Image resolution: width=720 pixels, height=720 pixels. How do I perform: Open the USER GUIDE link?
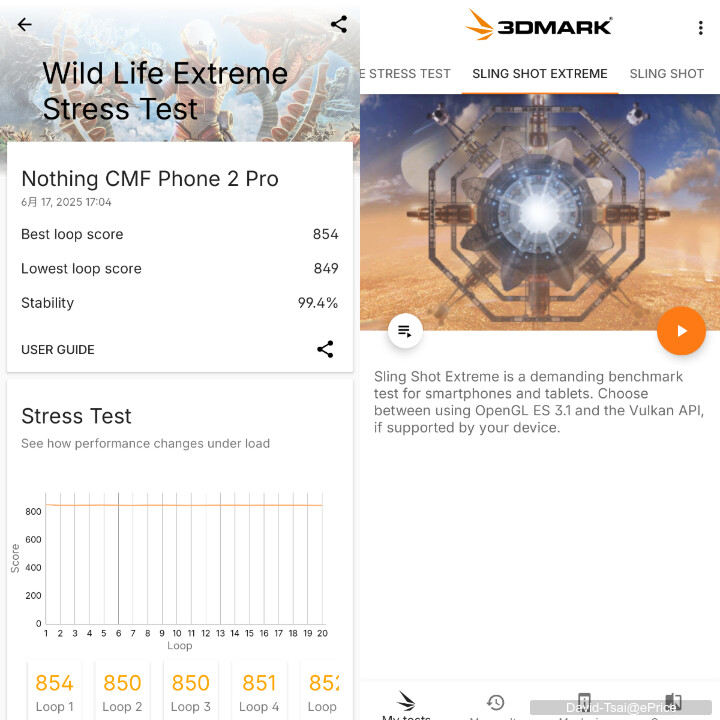coord(58,350)
